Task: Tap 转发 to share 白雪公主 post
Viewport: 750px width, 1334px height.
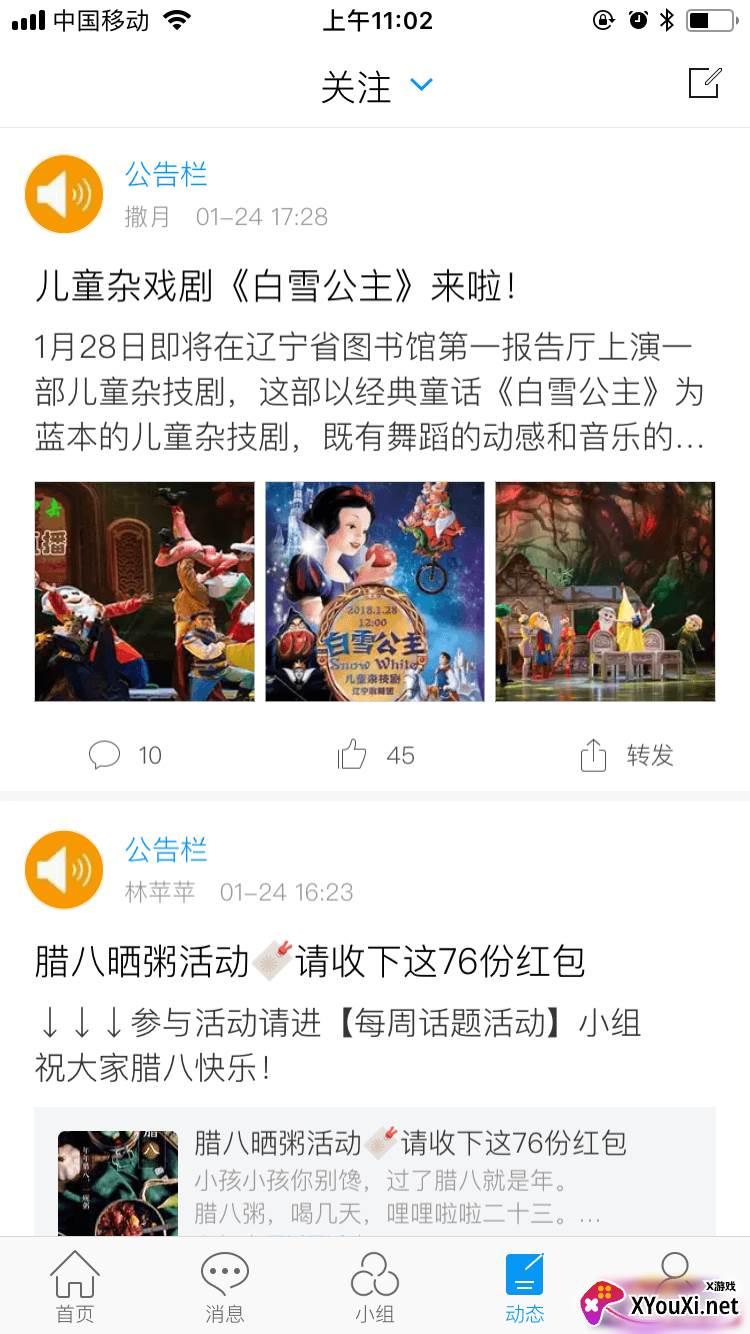Action: click(627, 755)
